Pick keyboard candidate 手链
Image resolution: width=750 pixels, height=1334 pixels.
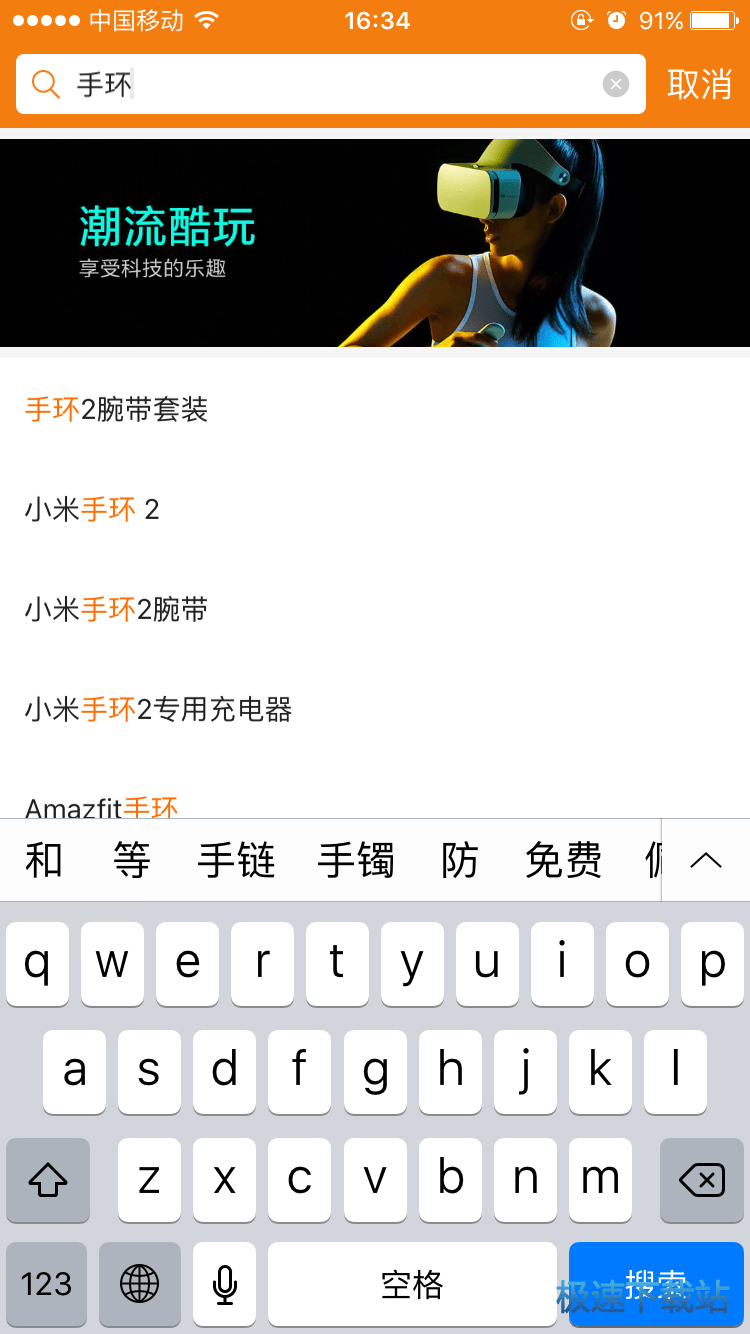236,860
